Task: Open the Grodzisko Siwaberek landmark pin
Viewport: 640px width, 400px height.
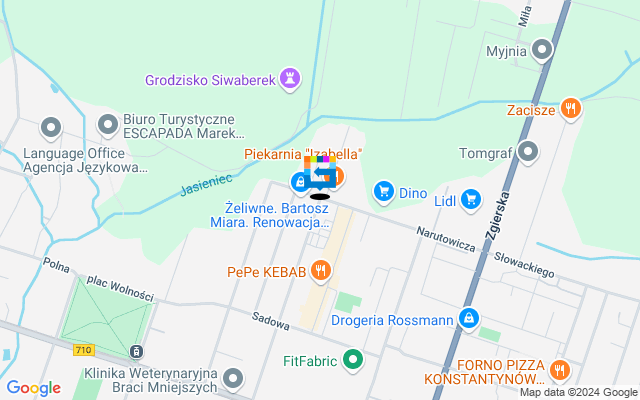Action: (x=290, y=78)
